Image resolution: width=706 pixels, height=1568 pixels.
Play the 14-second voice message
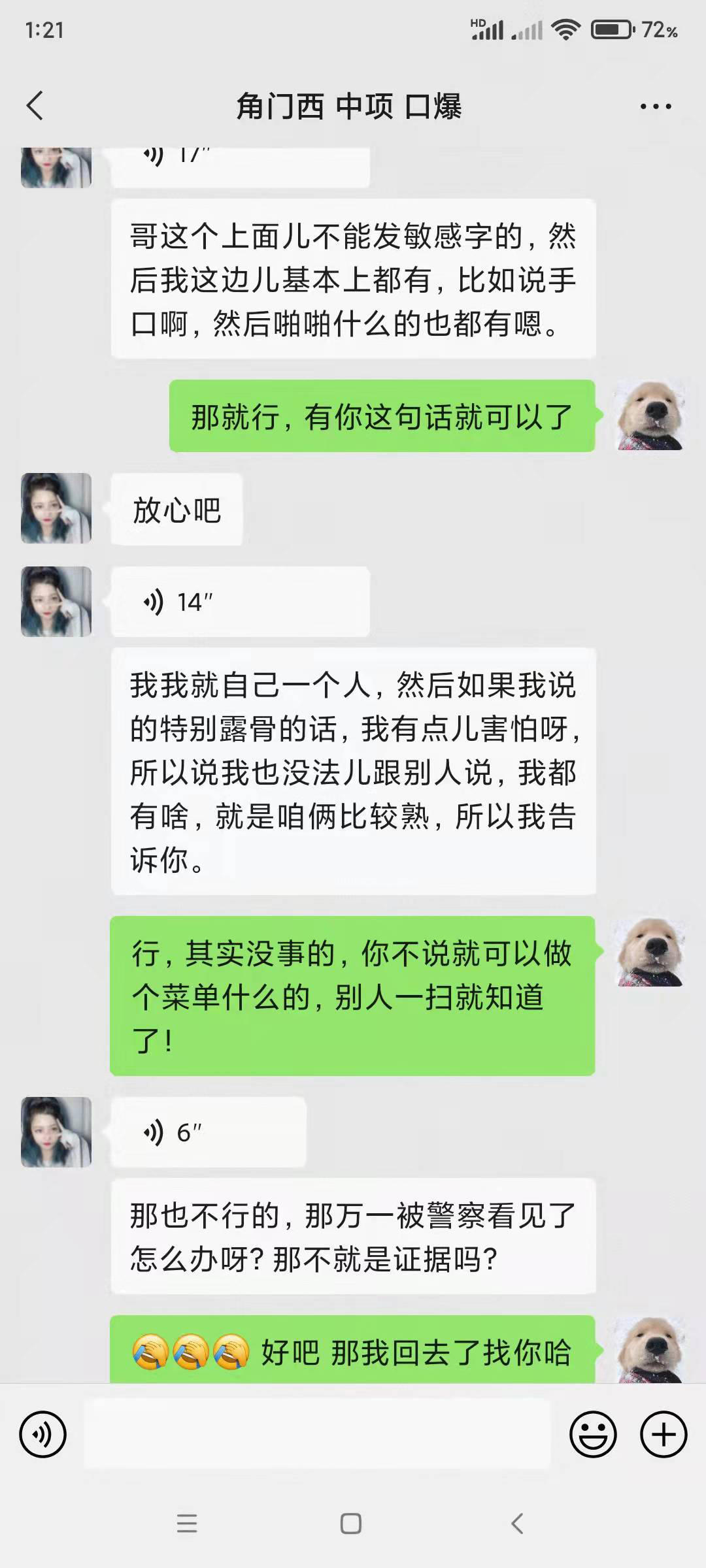[x=239, y=602]
